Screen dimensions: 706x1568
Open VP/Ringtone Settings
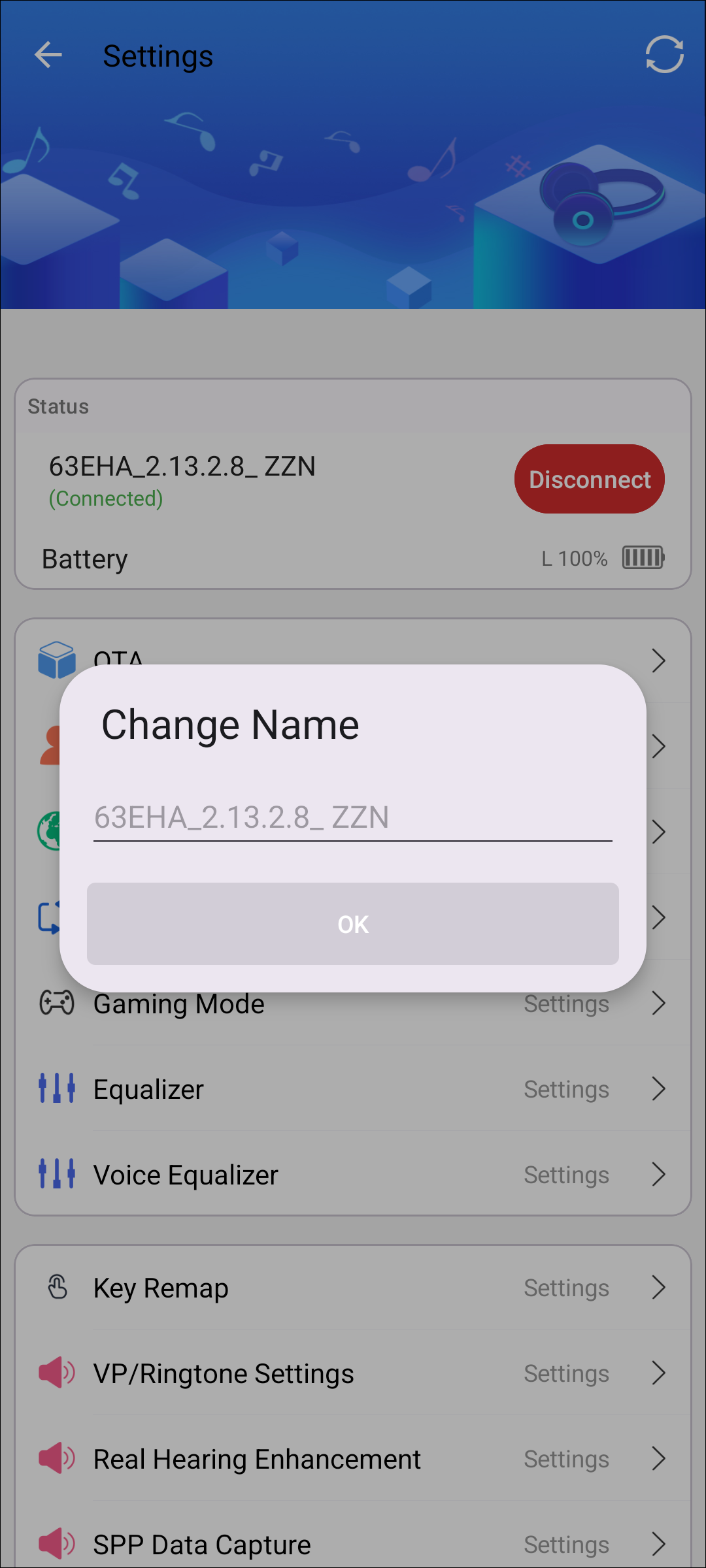(353, 1373)
